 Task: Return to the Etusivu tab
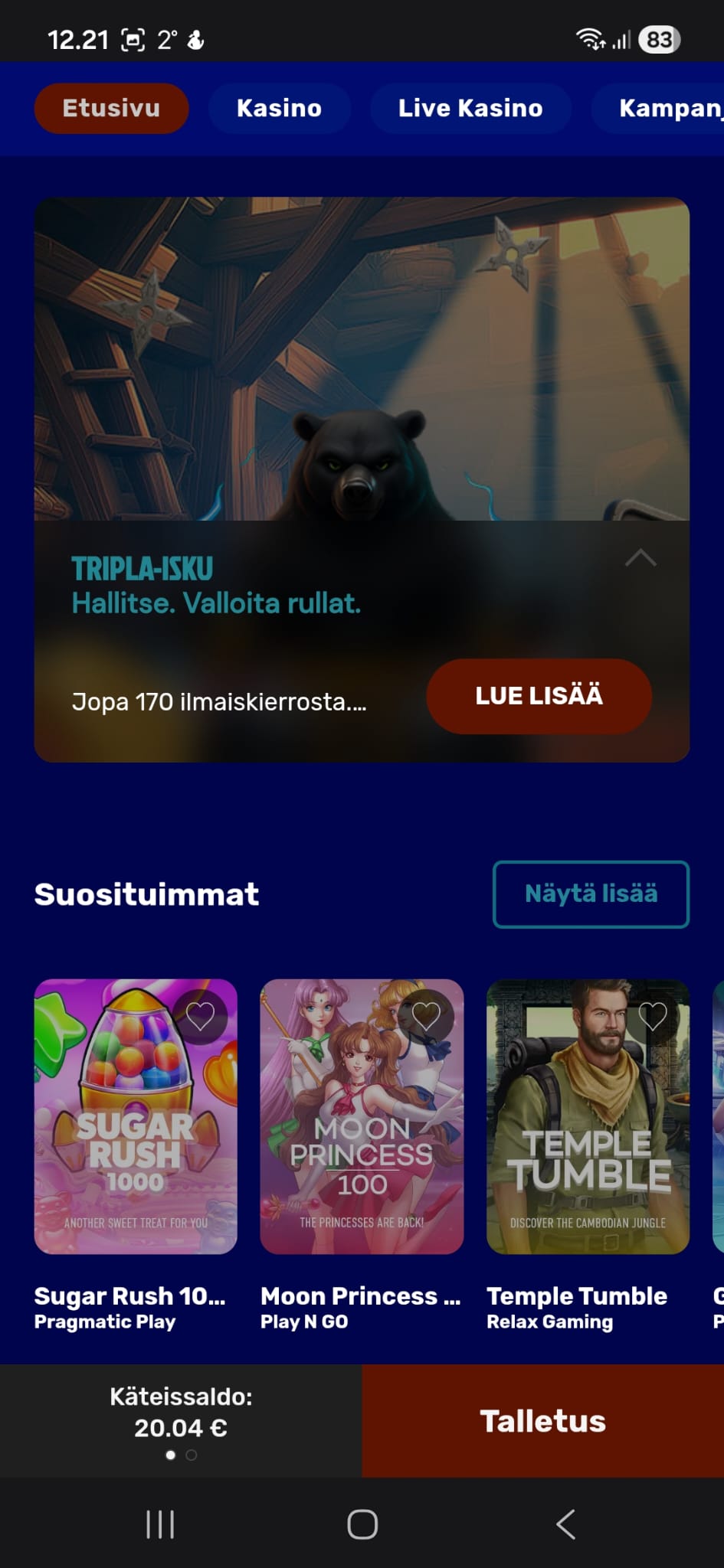[111, 108]
